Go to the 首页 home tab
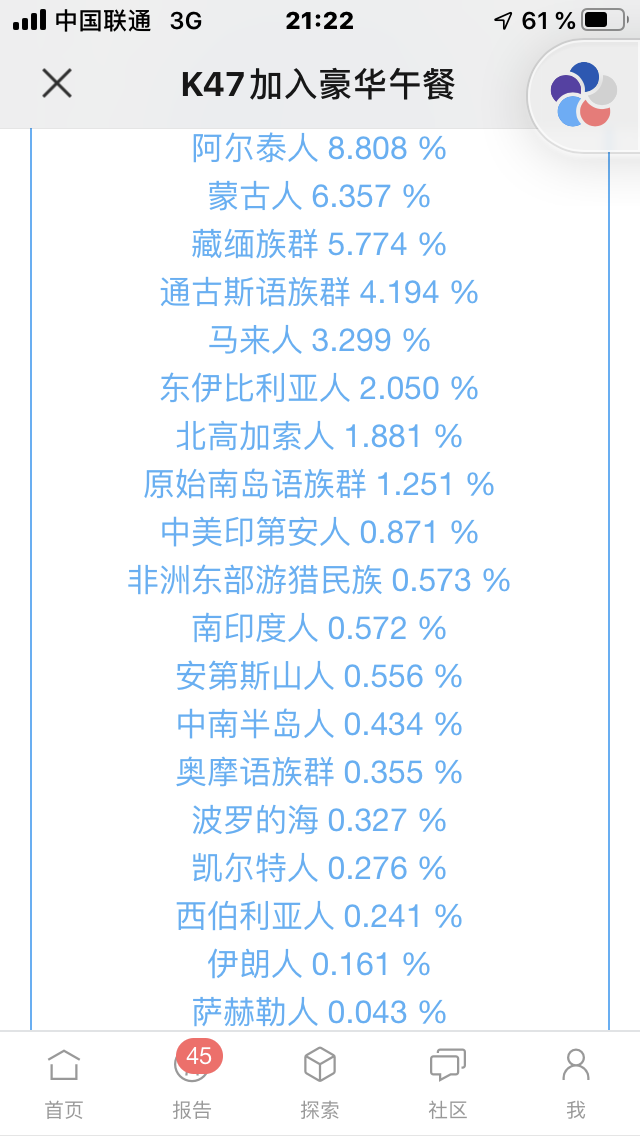 click(x=64, y=1082)
